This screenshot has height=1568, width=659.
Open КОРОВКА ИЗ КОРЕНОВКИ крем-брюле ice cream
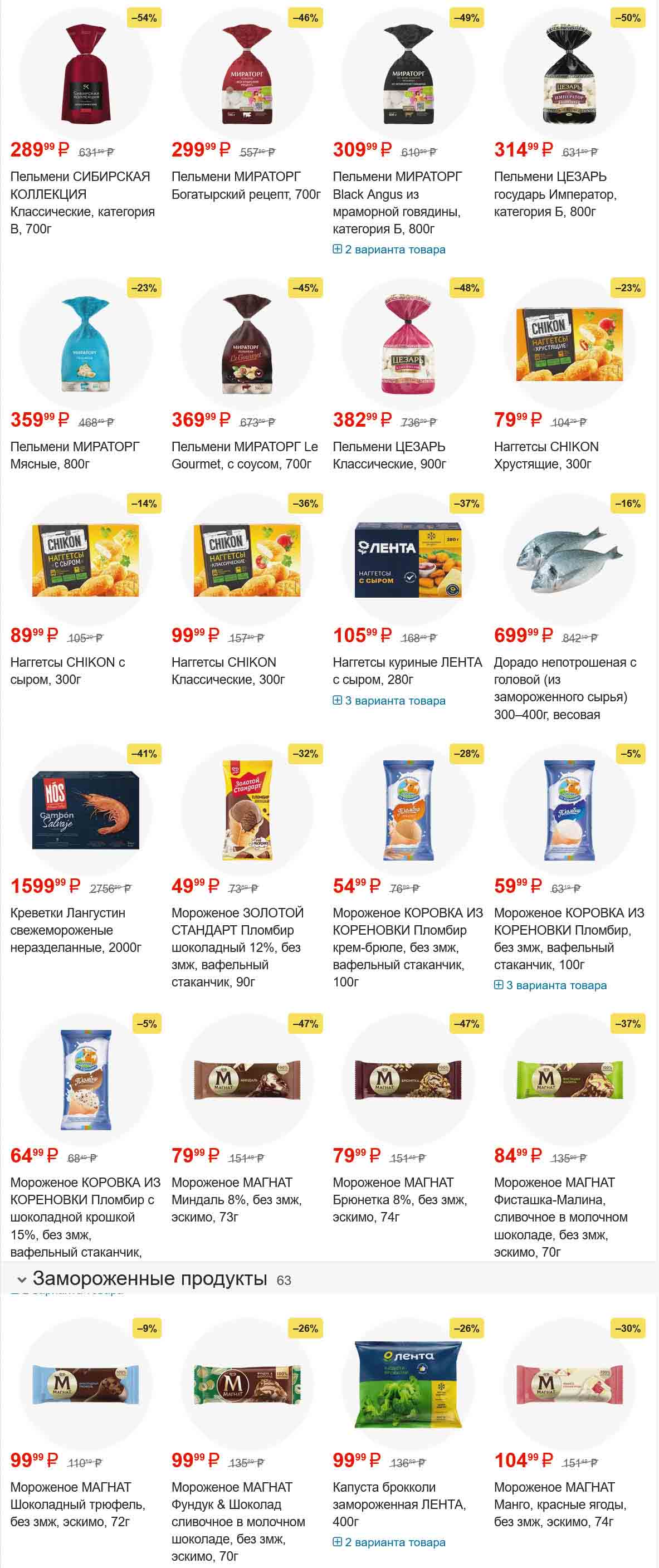(407, 946)
